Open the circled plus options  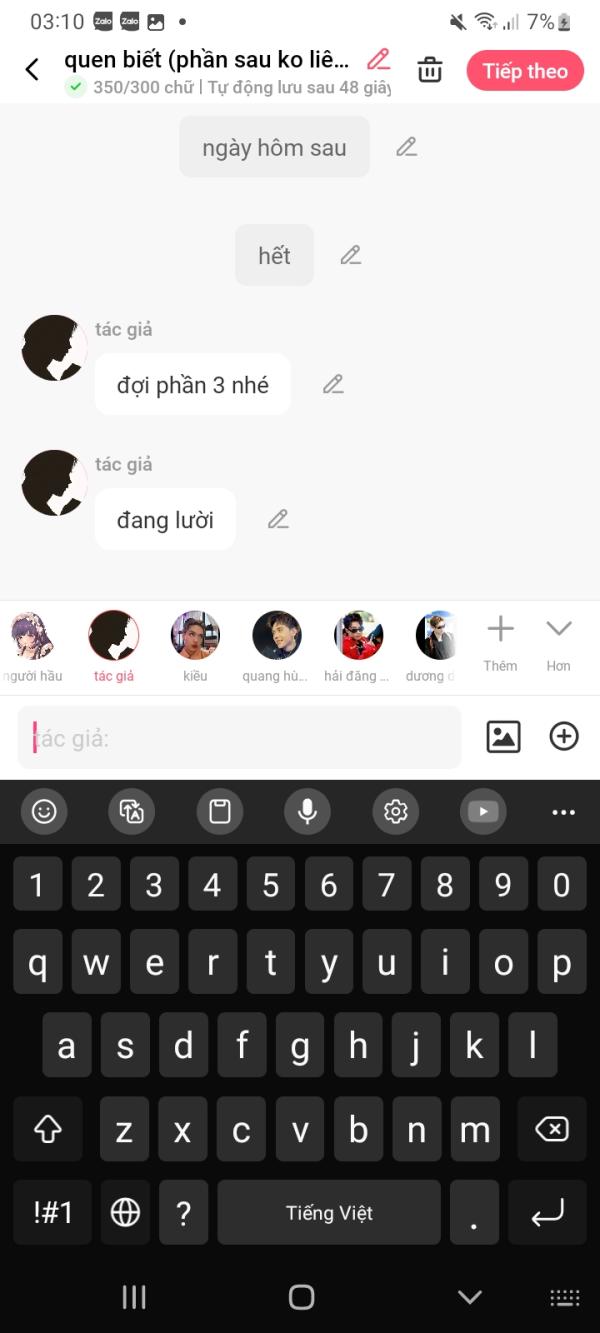pyautogui.click(x=564, y=737)
